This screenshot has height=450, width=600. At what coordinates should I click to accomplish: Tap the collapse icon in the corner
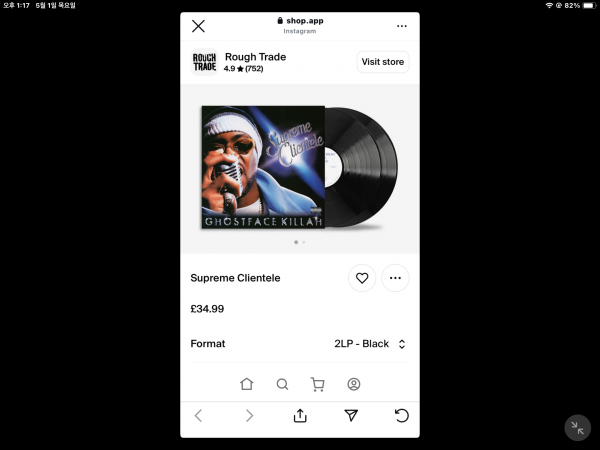click(x=577, y=427)
